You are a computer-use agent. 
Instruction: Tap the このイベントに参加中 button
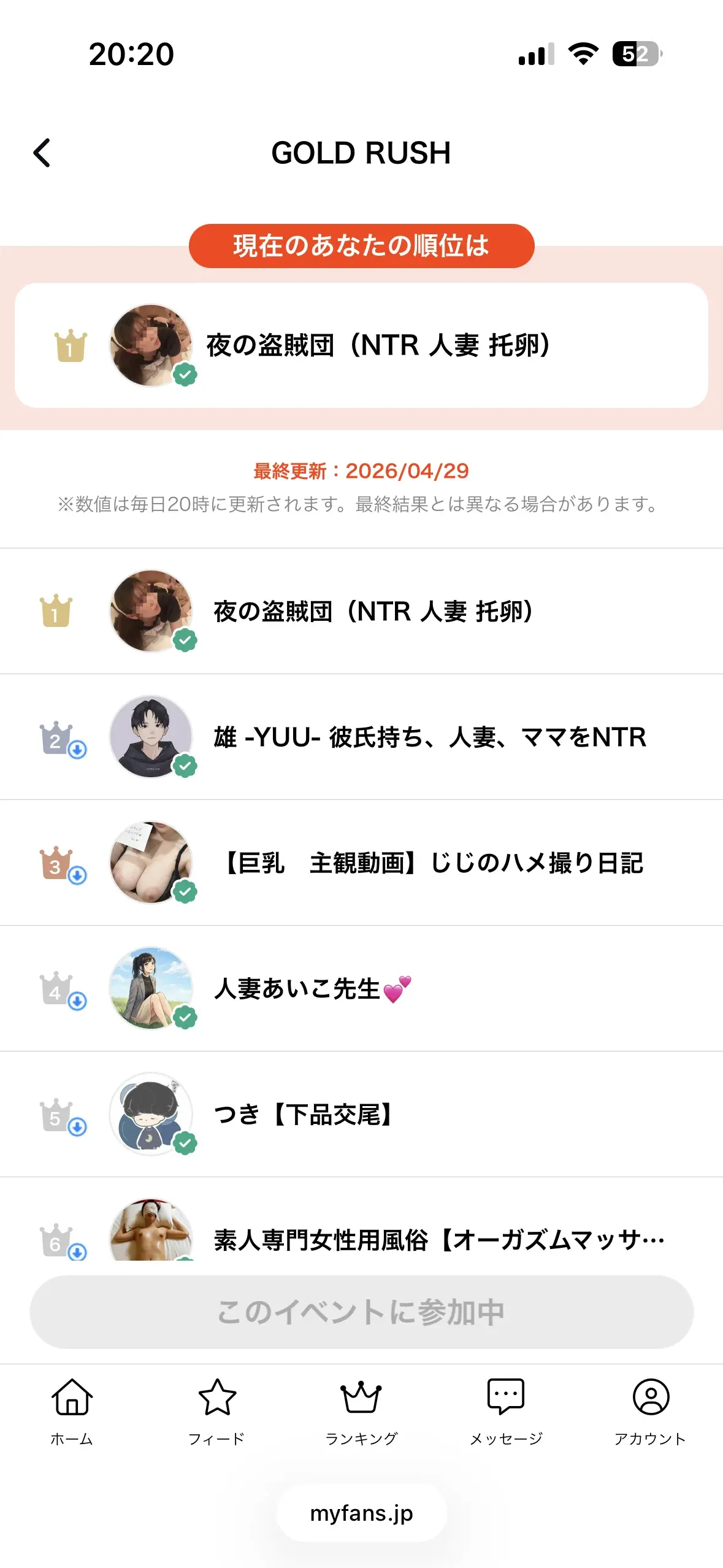click(x=361, y=1312)
